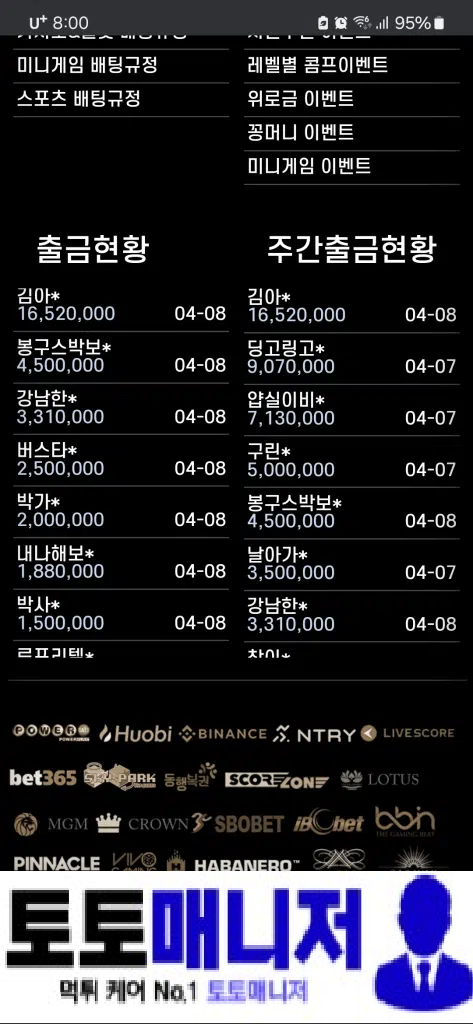473x1024 pixels.
Task: Open 위로금 이벤트 page
Action: click(301, 99)
